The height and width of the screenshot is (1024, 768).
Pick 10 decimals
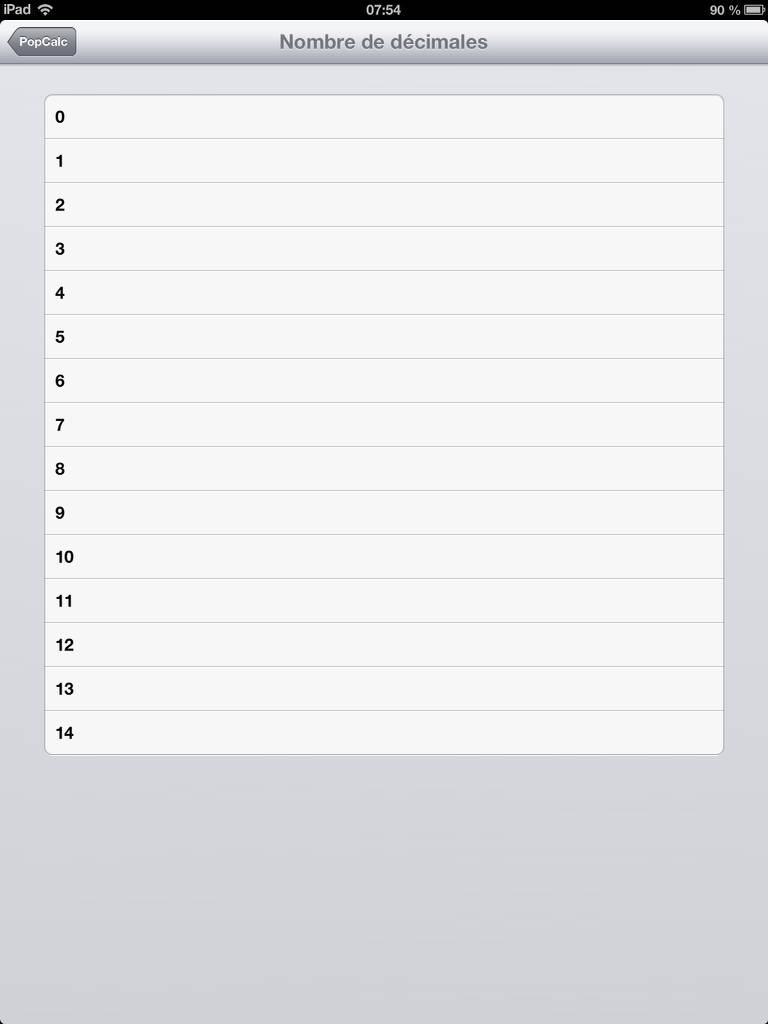[384, 557]
